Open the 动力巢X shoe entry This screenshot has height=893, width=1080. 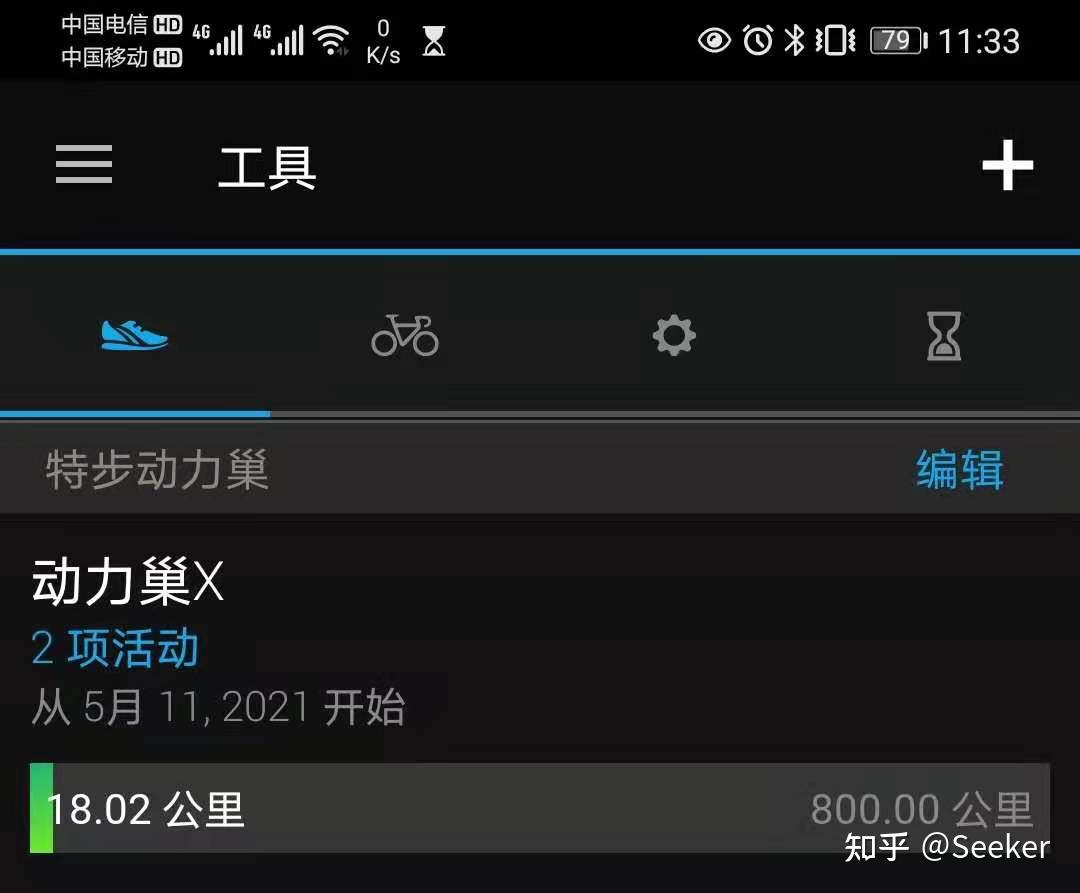pos(128,583)
